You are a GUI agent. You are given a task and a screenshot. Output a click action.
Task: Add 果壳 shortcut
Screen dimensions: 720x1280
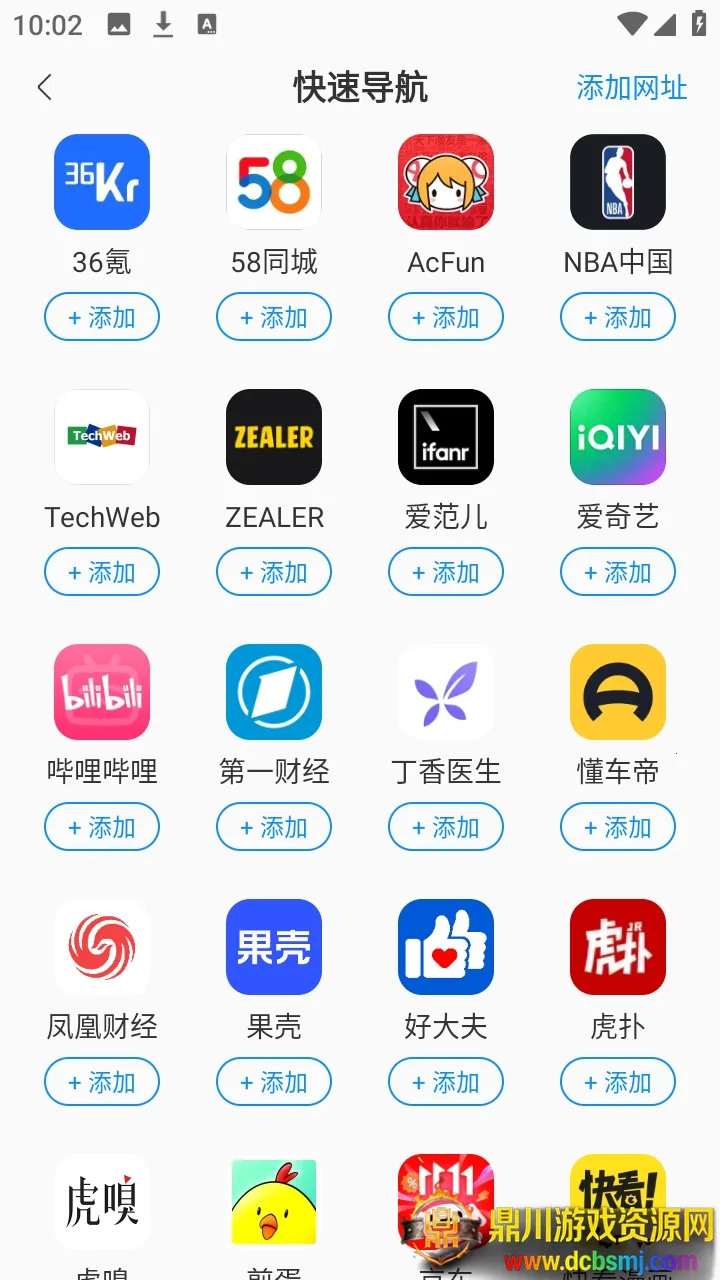(x=274, y=1083)
